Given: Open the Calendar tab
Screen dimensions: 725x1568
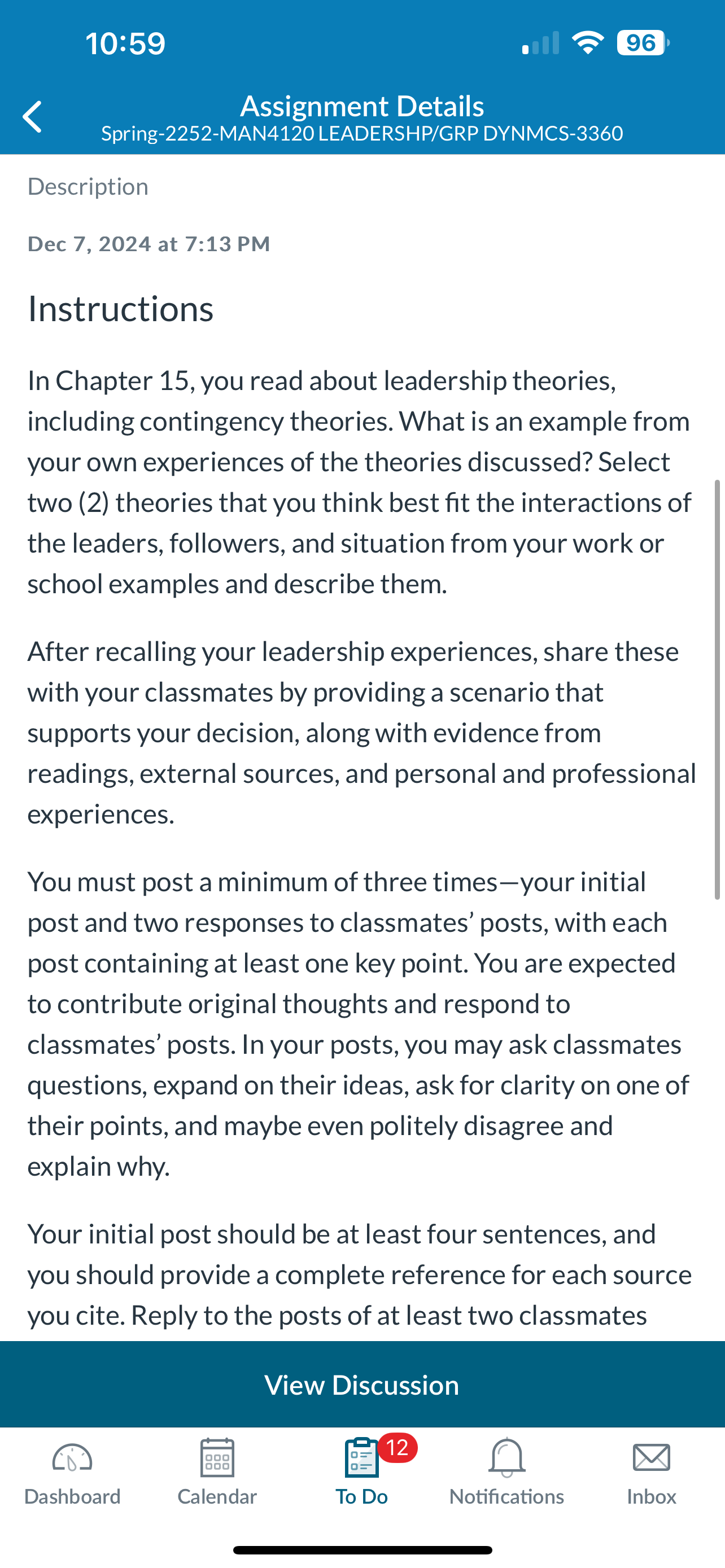Looking at the screenshot, I should (x=217, y=1472).
